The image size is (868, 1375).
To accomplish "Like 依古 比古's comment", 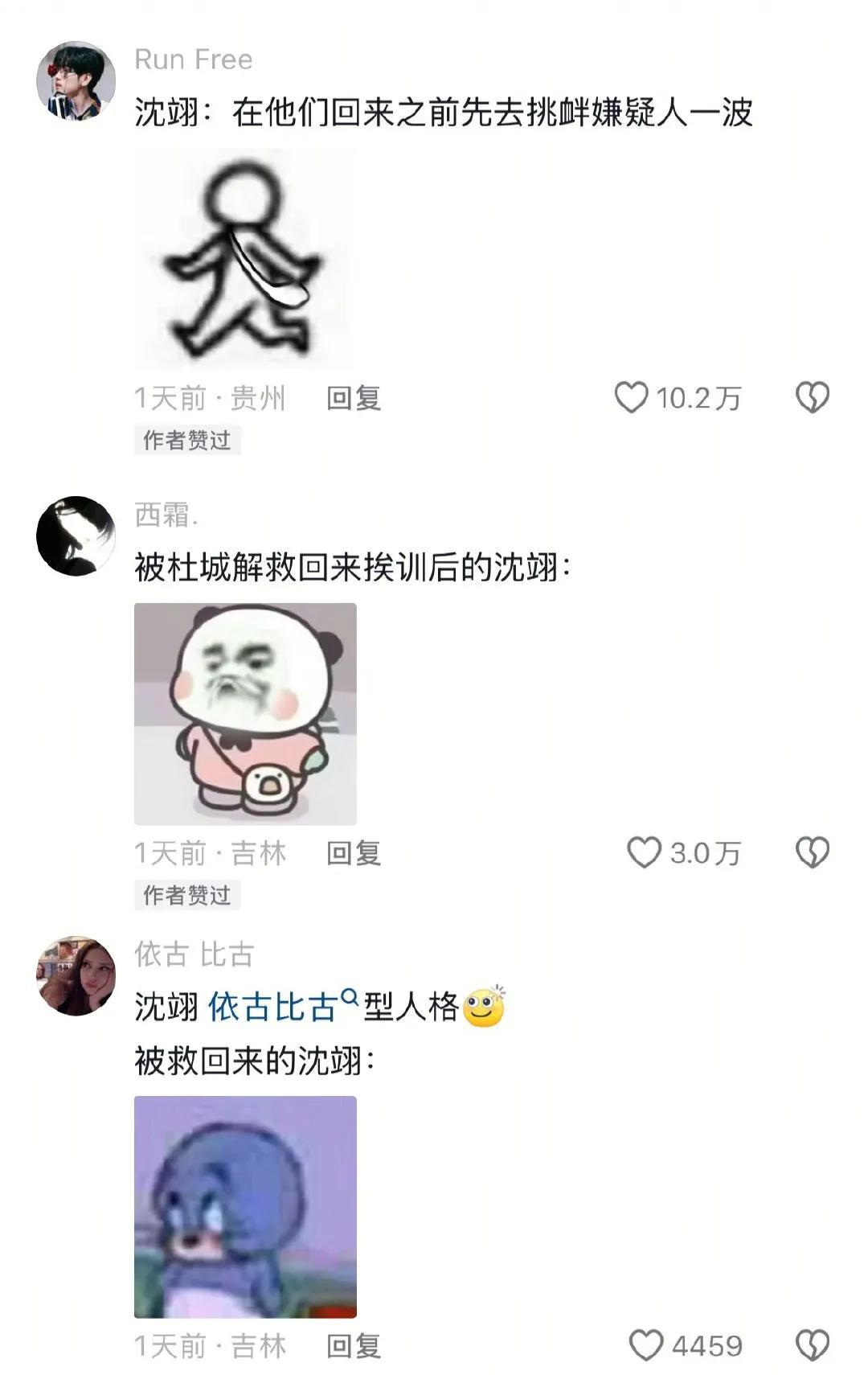I will click(646, 1345).
